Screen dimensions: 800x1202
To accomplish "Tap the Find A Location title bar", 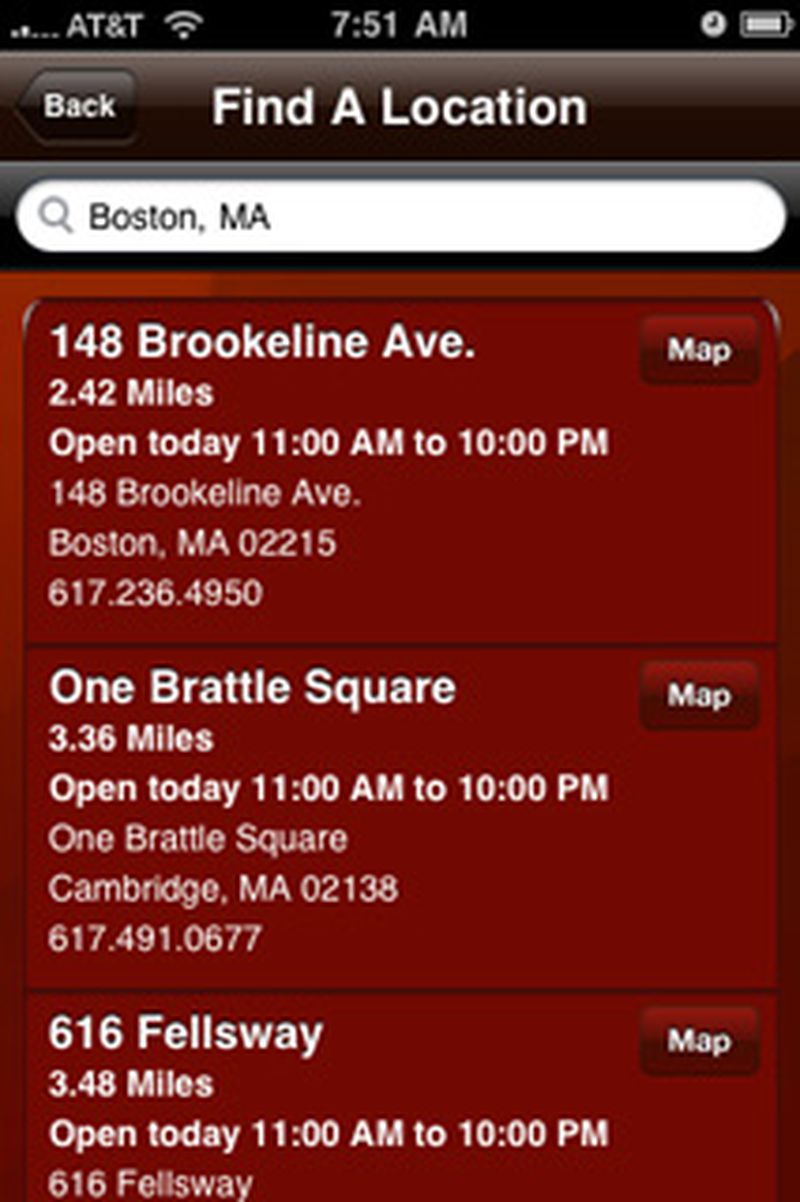I will tap(400, 105).
